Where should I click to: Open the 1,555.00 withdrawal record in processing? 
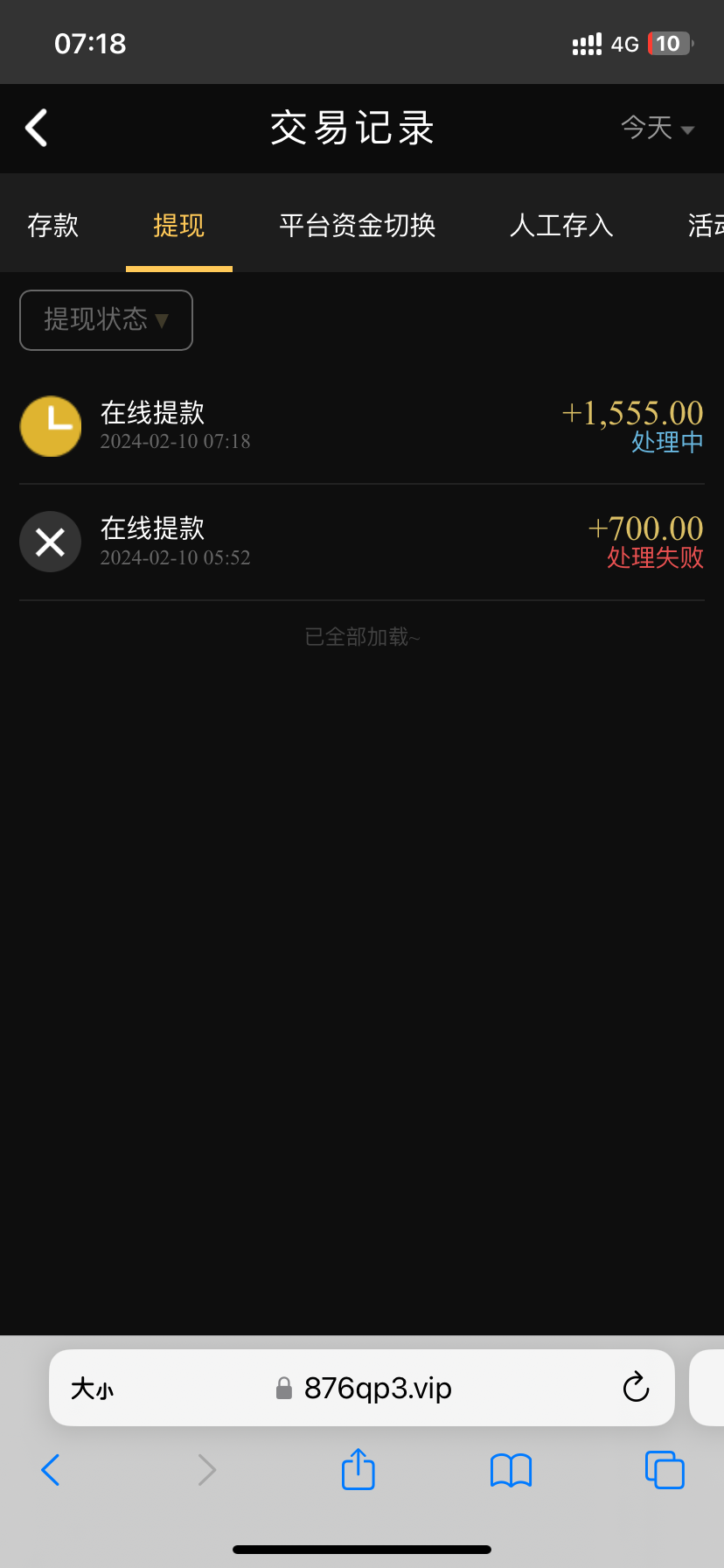tap(362, 426)
